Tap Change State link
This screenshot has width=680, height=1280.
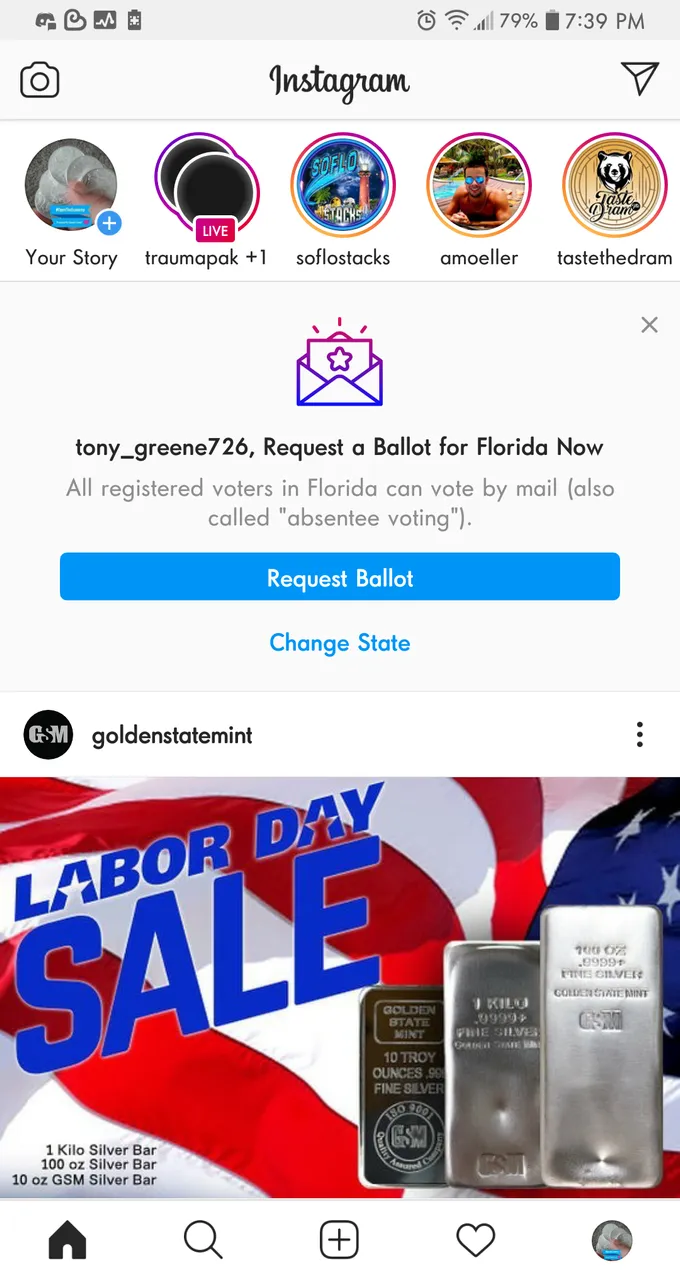coord(340,643)
